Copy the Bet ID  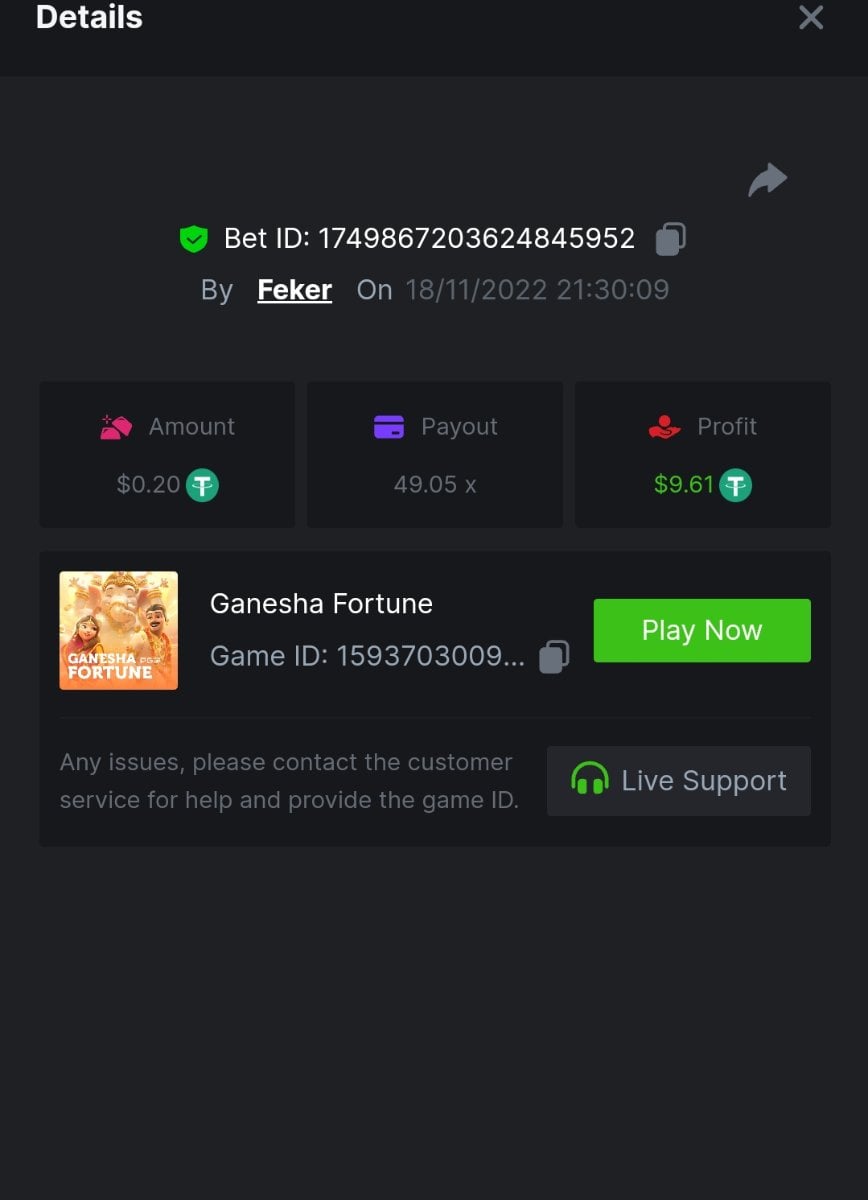click(670, 239)
